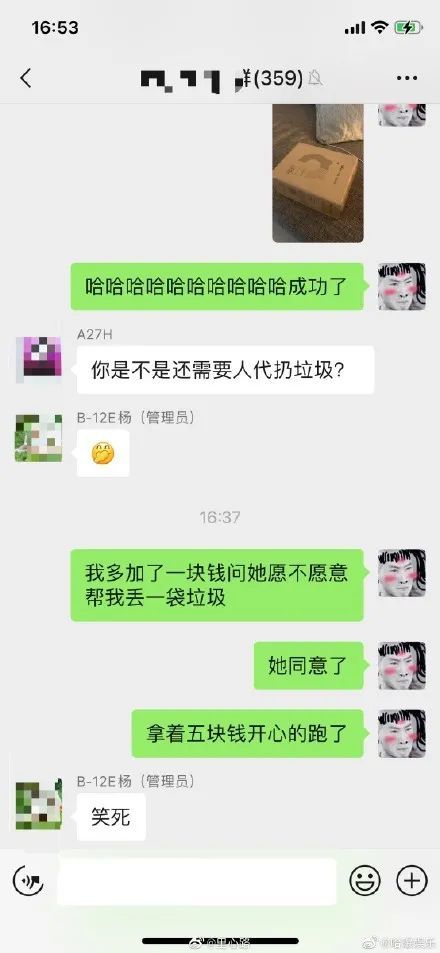Open the emoji sticker panel
Image resolution: width=440 pixels, height=953 pixels.
pyautogui.click(x=365, y=879)
